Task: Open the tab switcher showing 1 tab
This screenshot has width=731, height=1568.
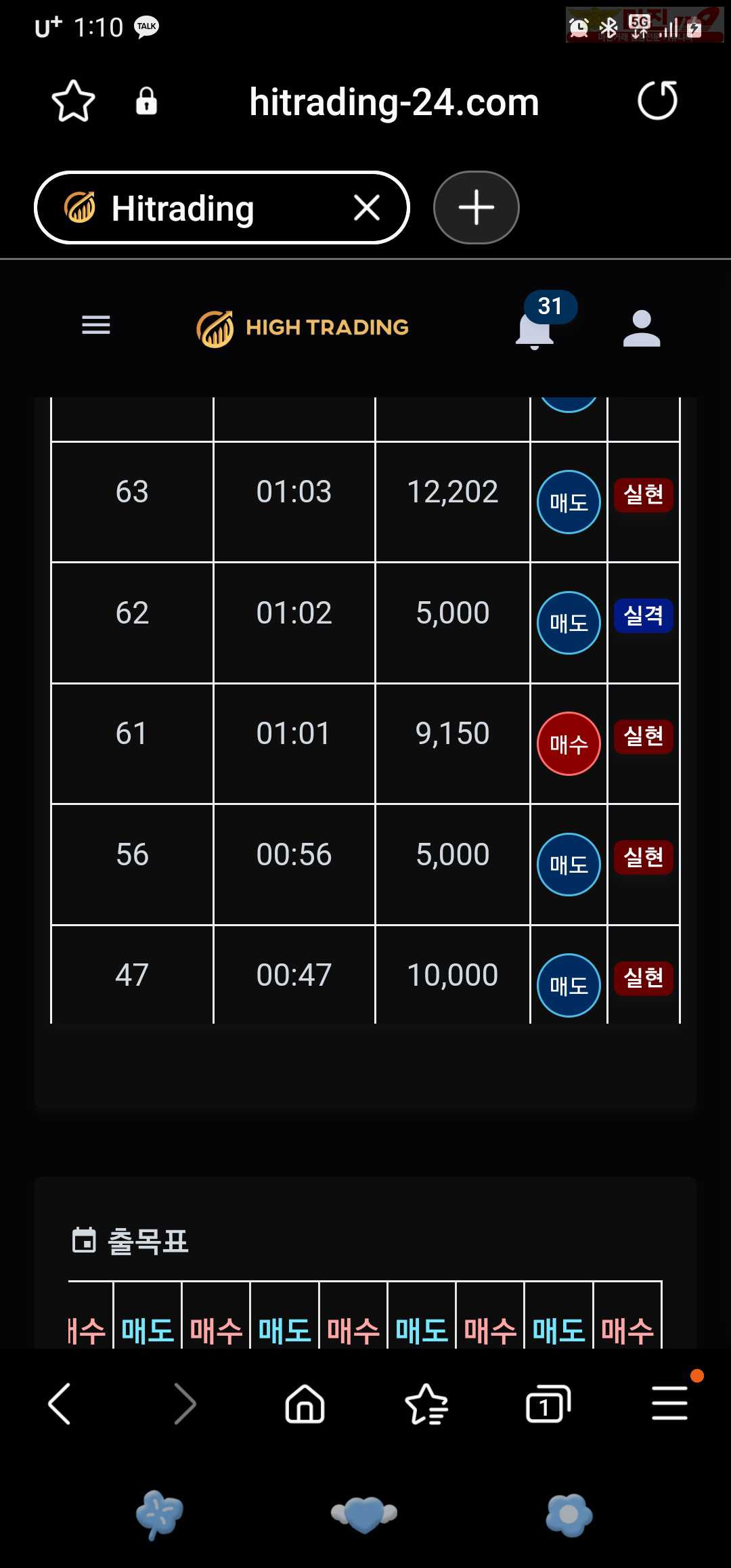Action: (548, 1403)
